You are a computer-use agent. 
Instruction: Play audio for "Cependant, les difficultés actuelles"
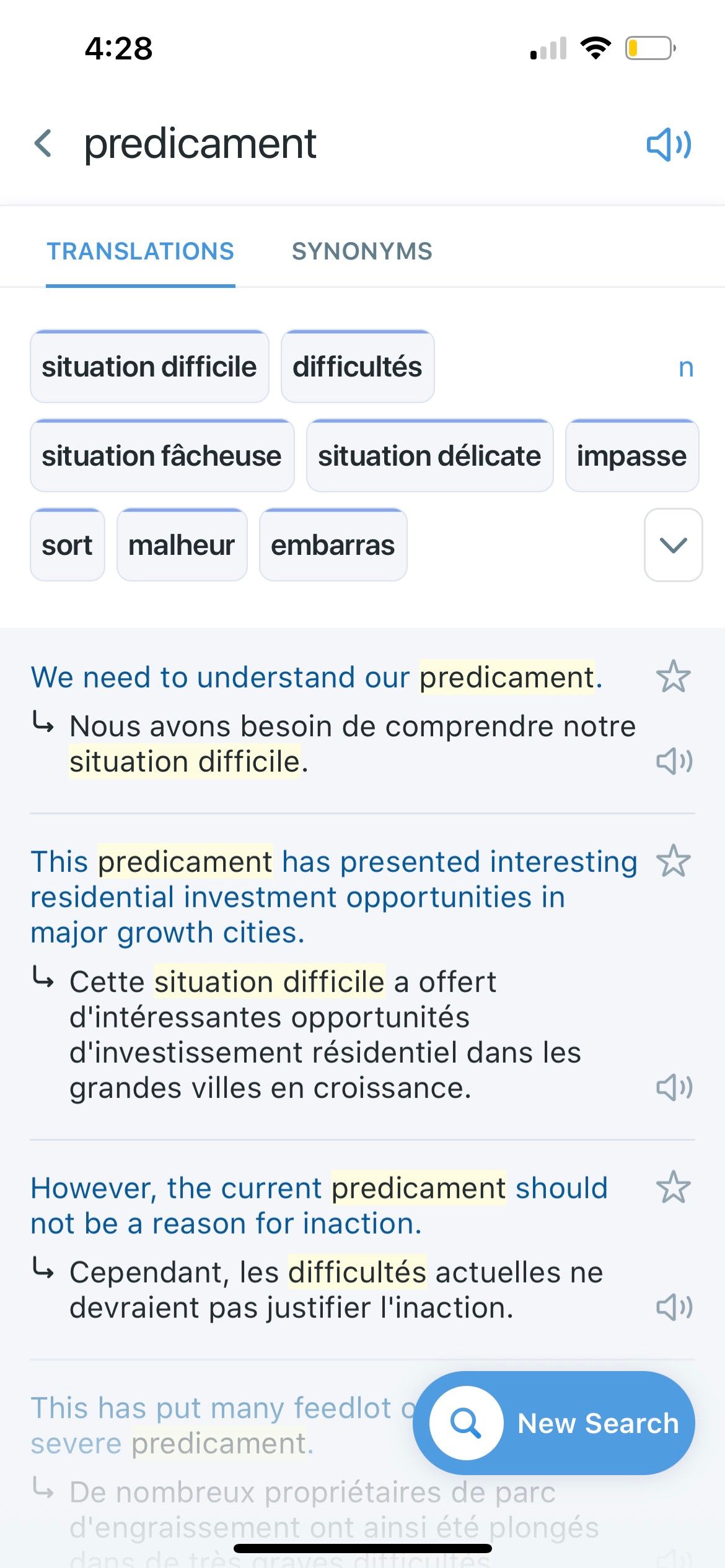point(674,1307)
